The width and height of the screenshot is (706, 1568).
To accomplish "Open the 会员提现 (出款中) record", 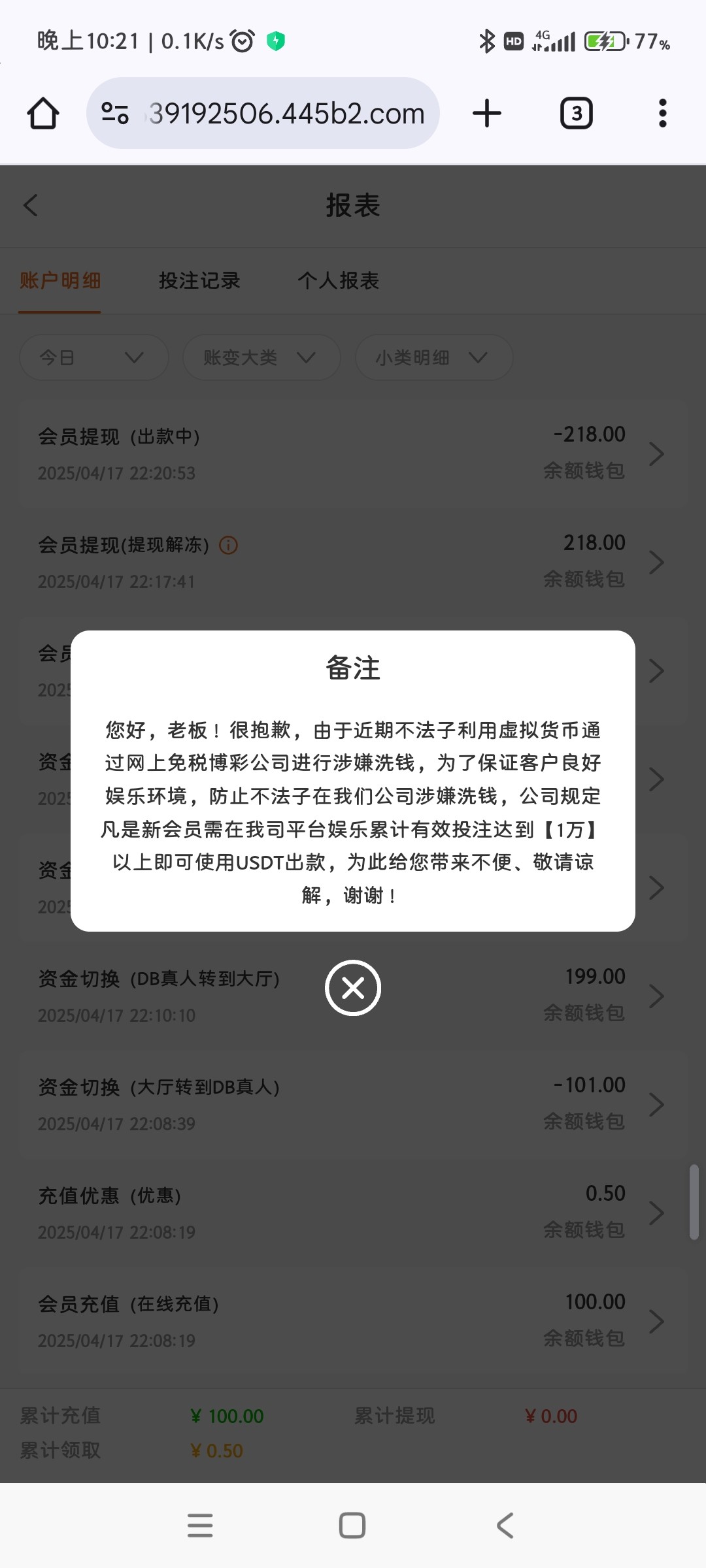I will point(353,453).
